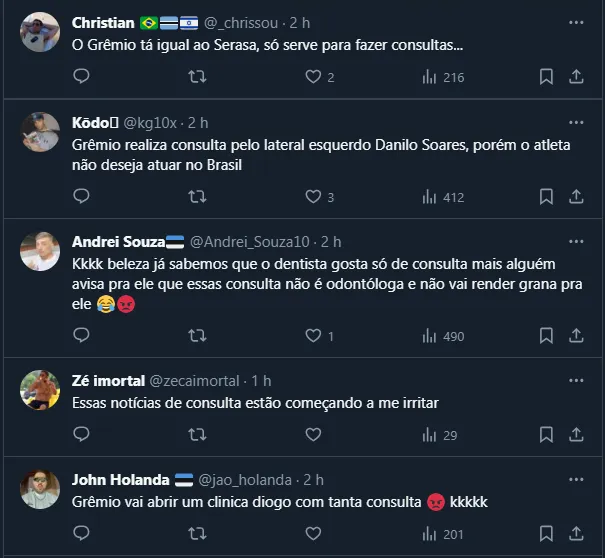Retweet Zé imortal's post
The width and height of the screenshot is (605, 558).
(198, 435)
